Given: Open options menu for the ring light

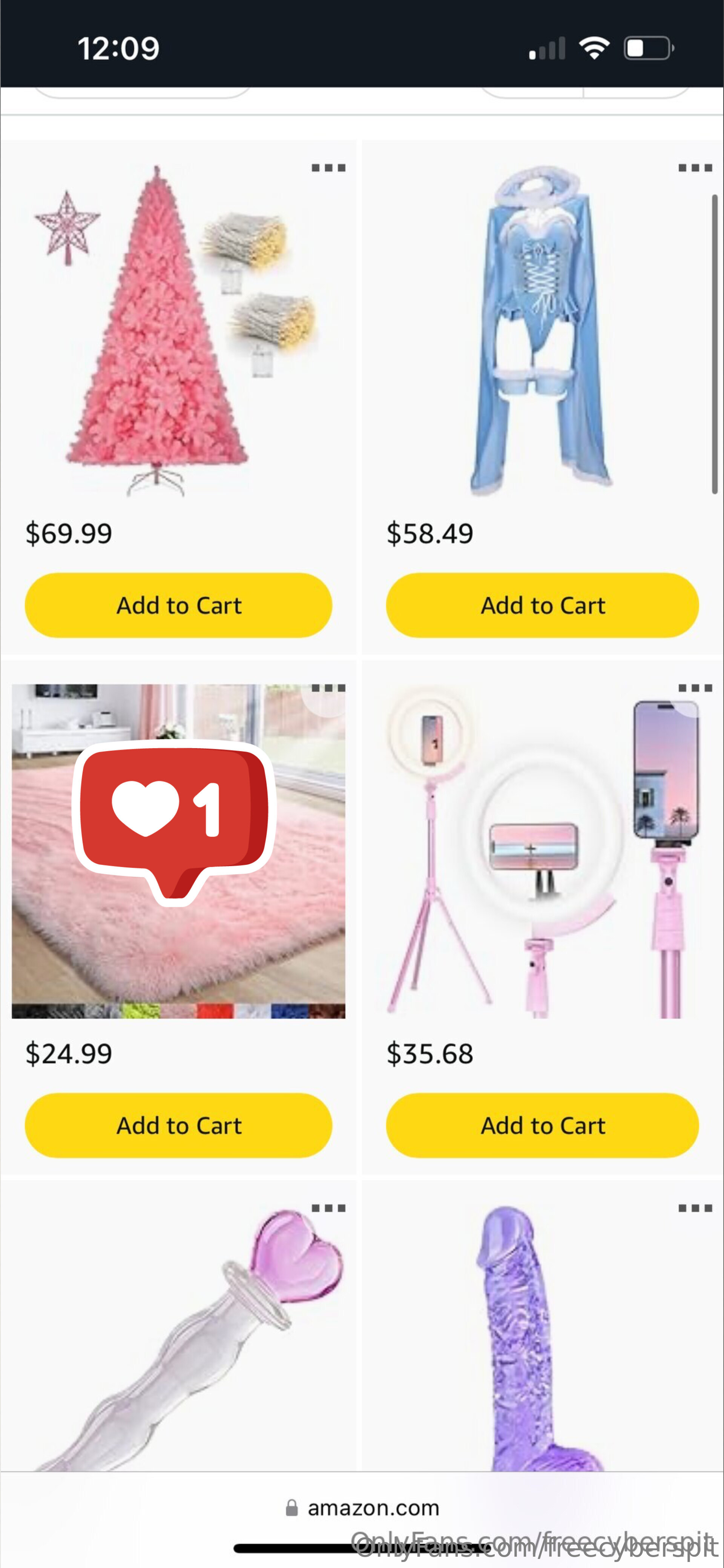Looking at the screenshot, I should coord(695,688).
